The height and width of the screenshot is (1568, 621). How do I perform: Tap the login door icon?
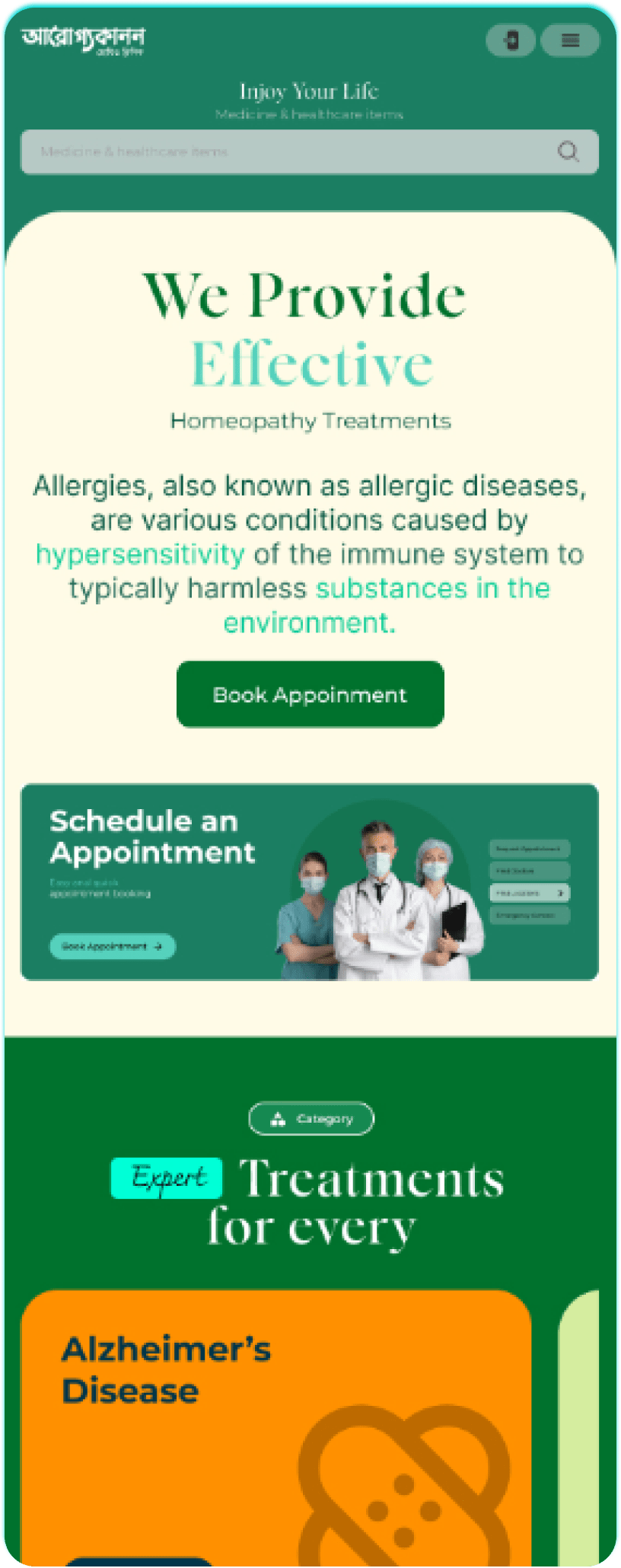511,40
